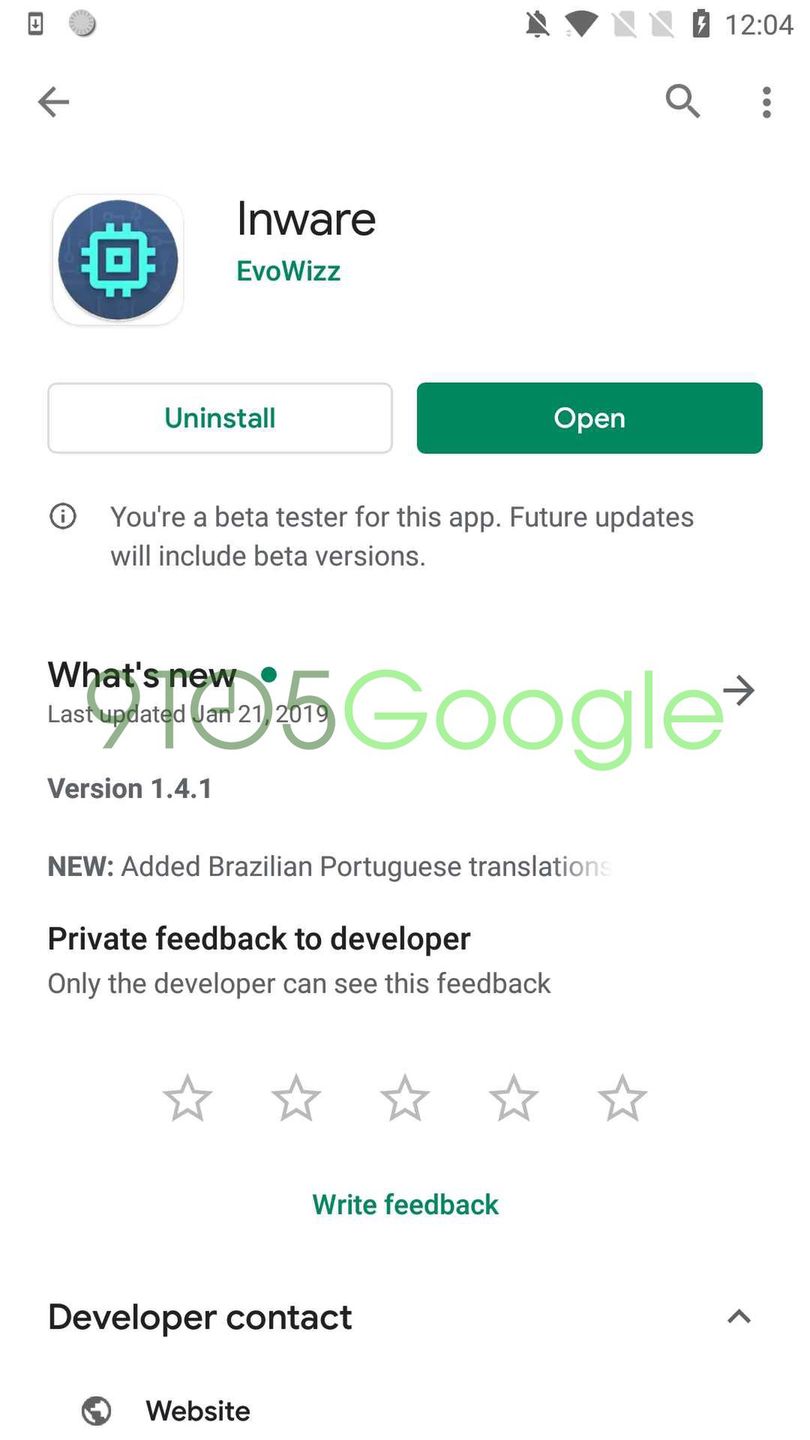Open the developer Website row
The width and height of the screenshot is (810, 1440).
tap(198, 1411)
